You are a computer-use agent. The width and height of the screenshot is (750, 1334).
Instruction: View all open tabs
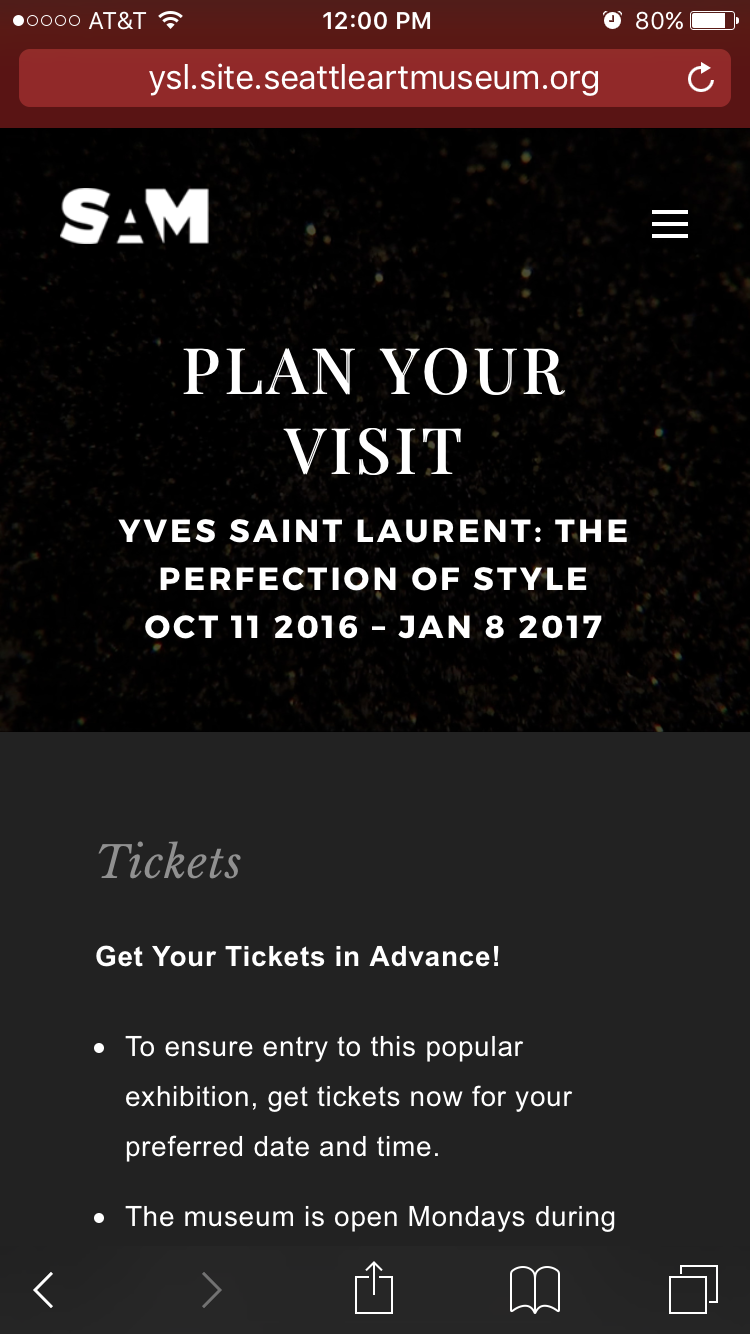693,1289
